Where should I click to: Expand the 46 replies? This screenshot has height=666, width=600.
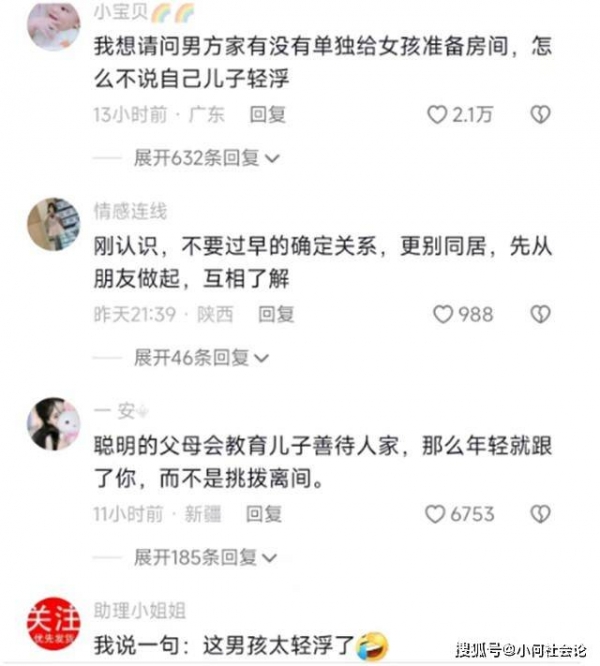click(200, 357)
